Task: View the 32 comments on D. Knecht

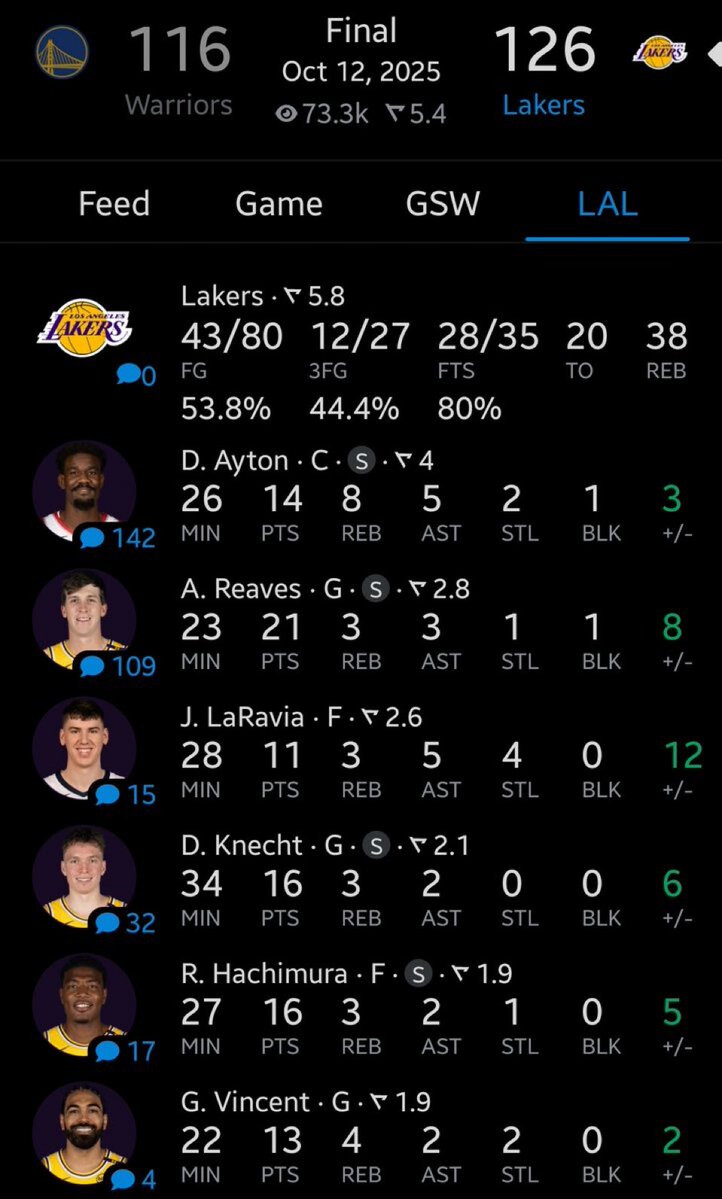Action: coord(125,924)
